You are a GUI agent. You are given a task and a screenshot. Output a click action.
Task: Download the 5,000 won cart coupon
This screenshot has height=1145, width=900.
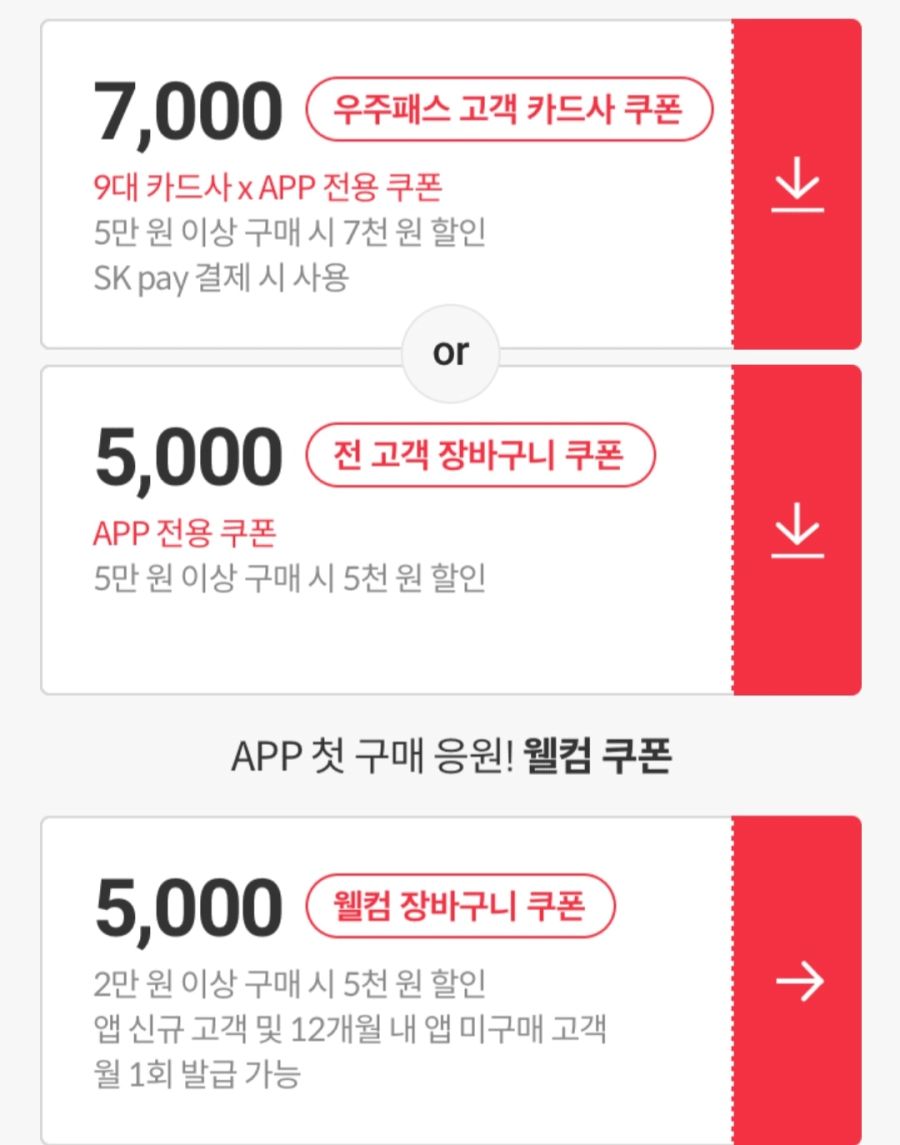(x=797, y=530)
